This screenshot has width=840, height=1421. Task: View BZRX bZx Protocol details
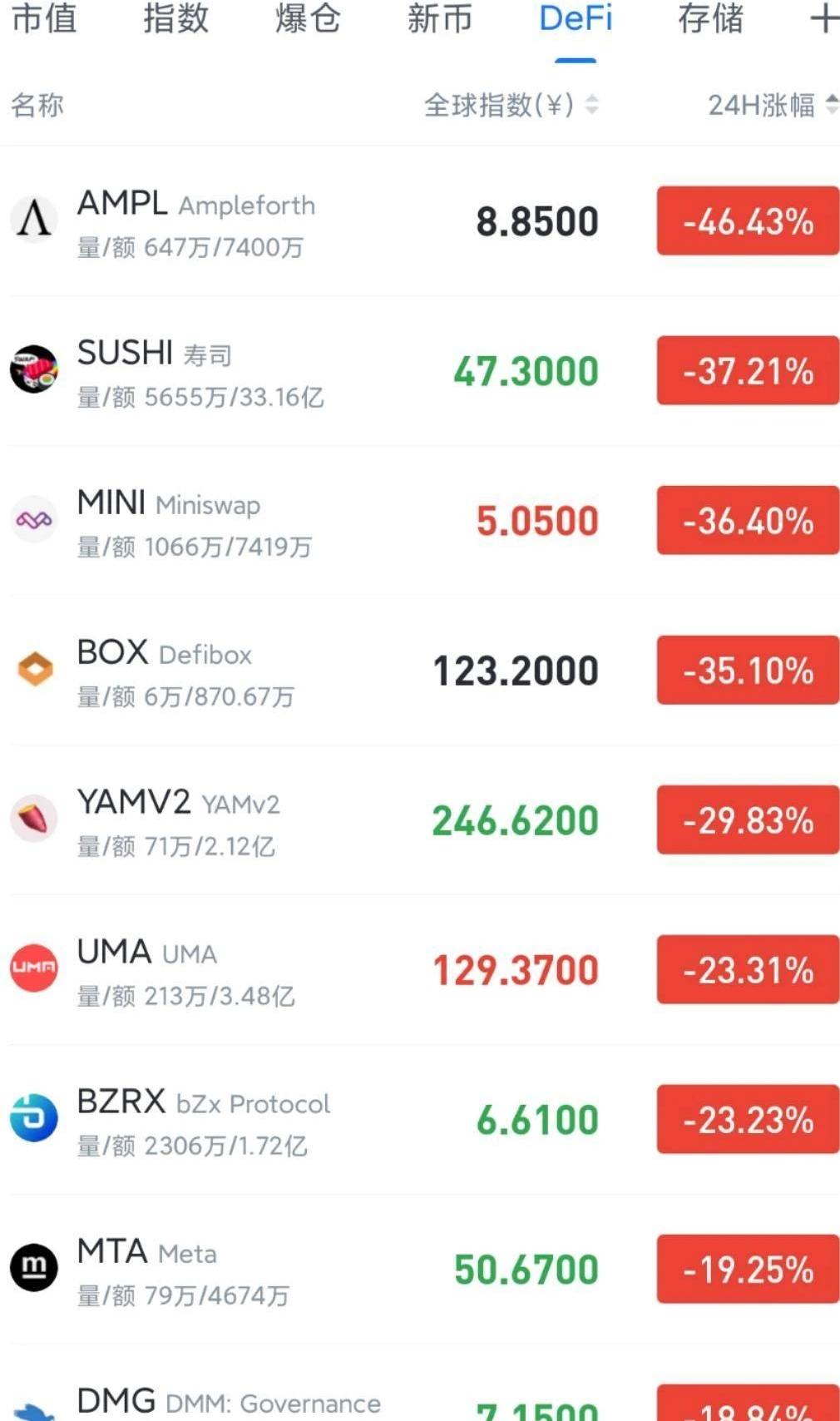click(x=204, y=1120)
